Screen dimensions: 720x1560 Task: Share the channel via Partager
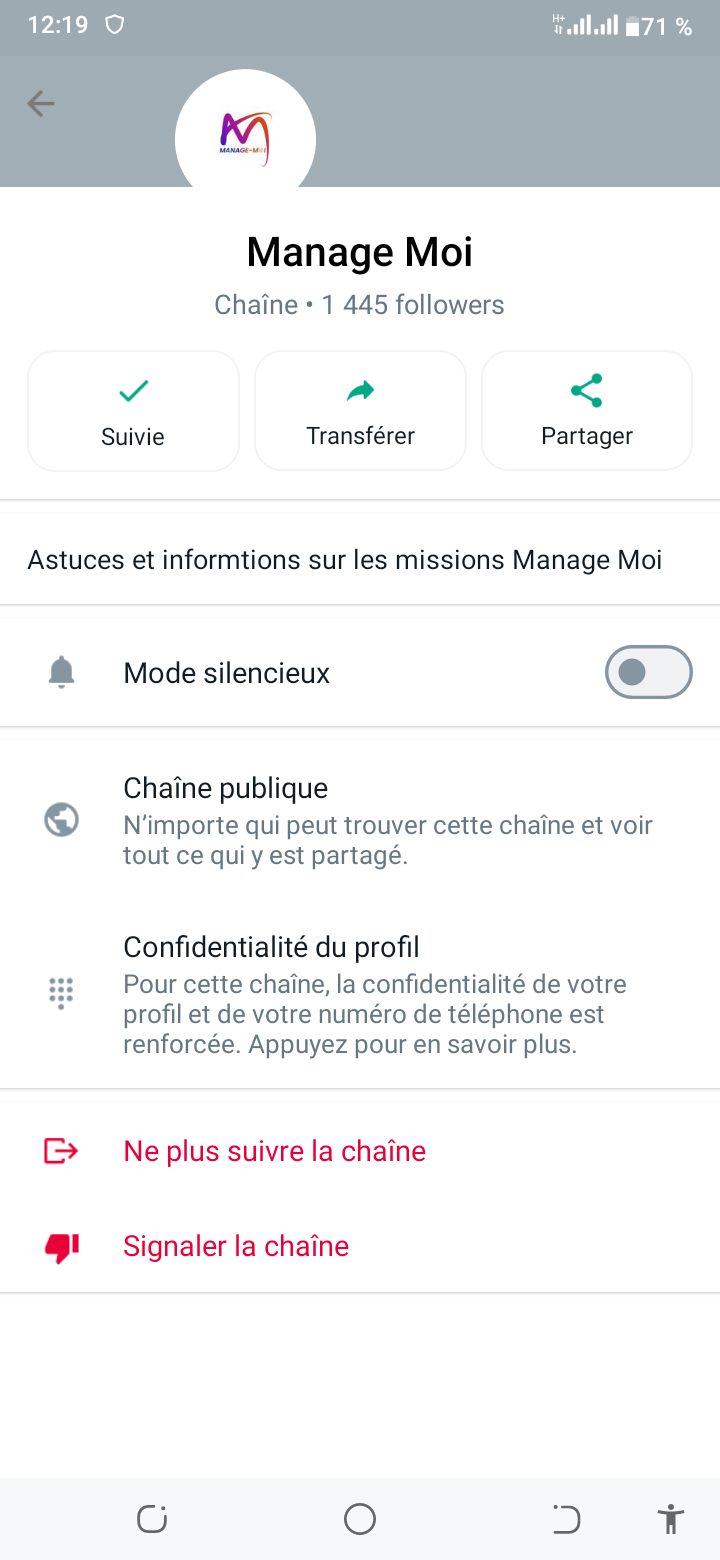[x=587, y=410]
